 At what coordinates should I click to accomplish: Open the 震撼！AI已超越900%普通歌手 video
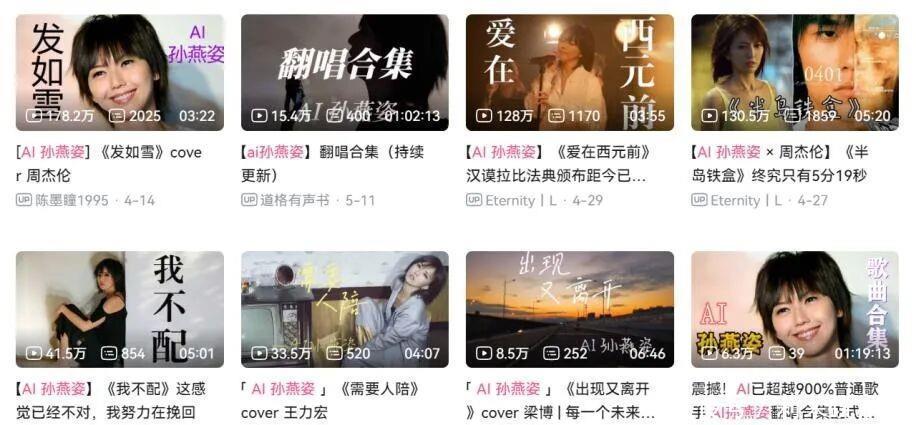[x=795, y=309]
